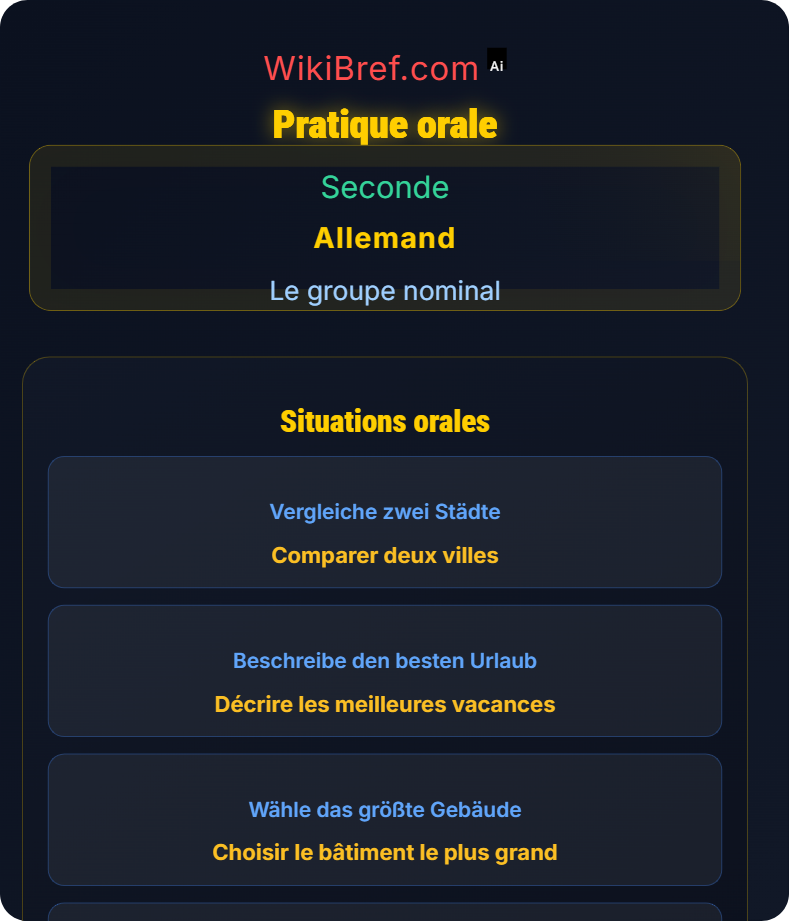This screenshot has height=921, width=789.
Task: Click the Le groupe nominal topic
Action: (385, 291)
